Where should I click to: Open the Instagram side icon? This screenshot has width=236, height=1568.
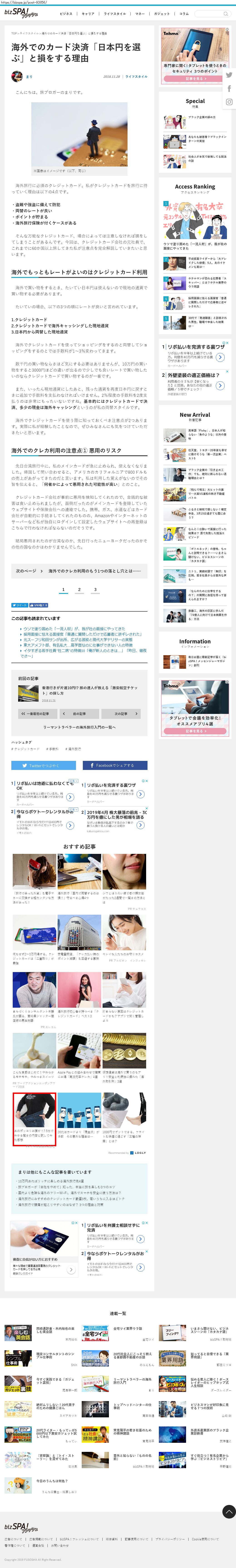click(x=229, y=102)
